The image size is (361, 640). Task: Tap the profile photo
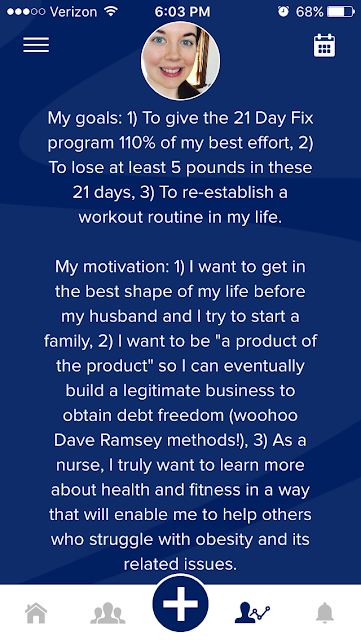coord(180,61)
